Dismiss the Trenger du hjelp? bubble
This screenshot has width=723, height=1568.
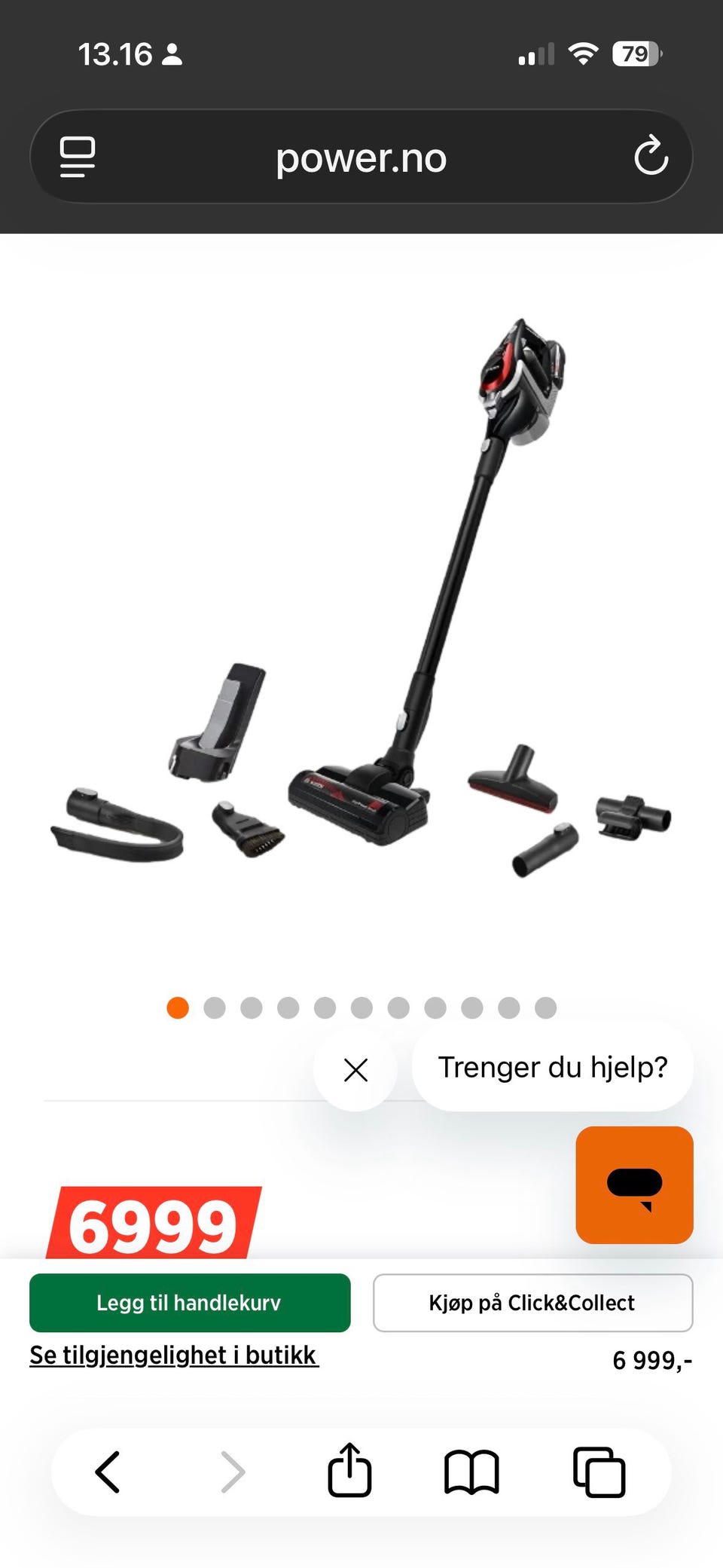tap(355, 1070)
